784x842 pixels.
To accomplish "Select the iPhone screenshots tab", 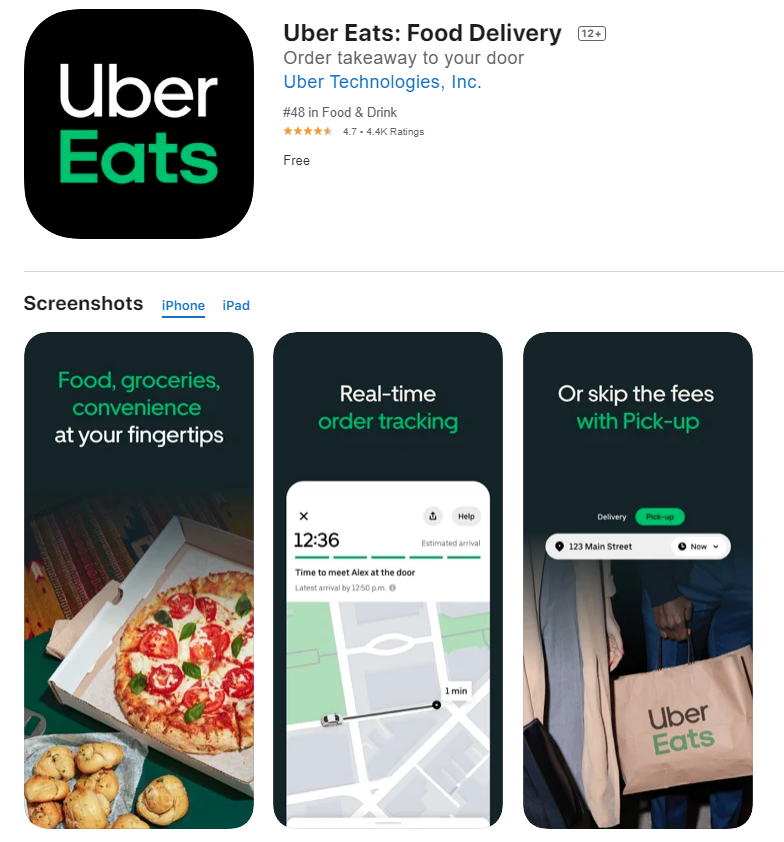I will pyautogui.click(x=183, y=305).
